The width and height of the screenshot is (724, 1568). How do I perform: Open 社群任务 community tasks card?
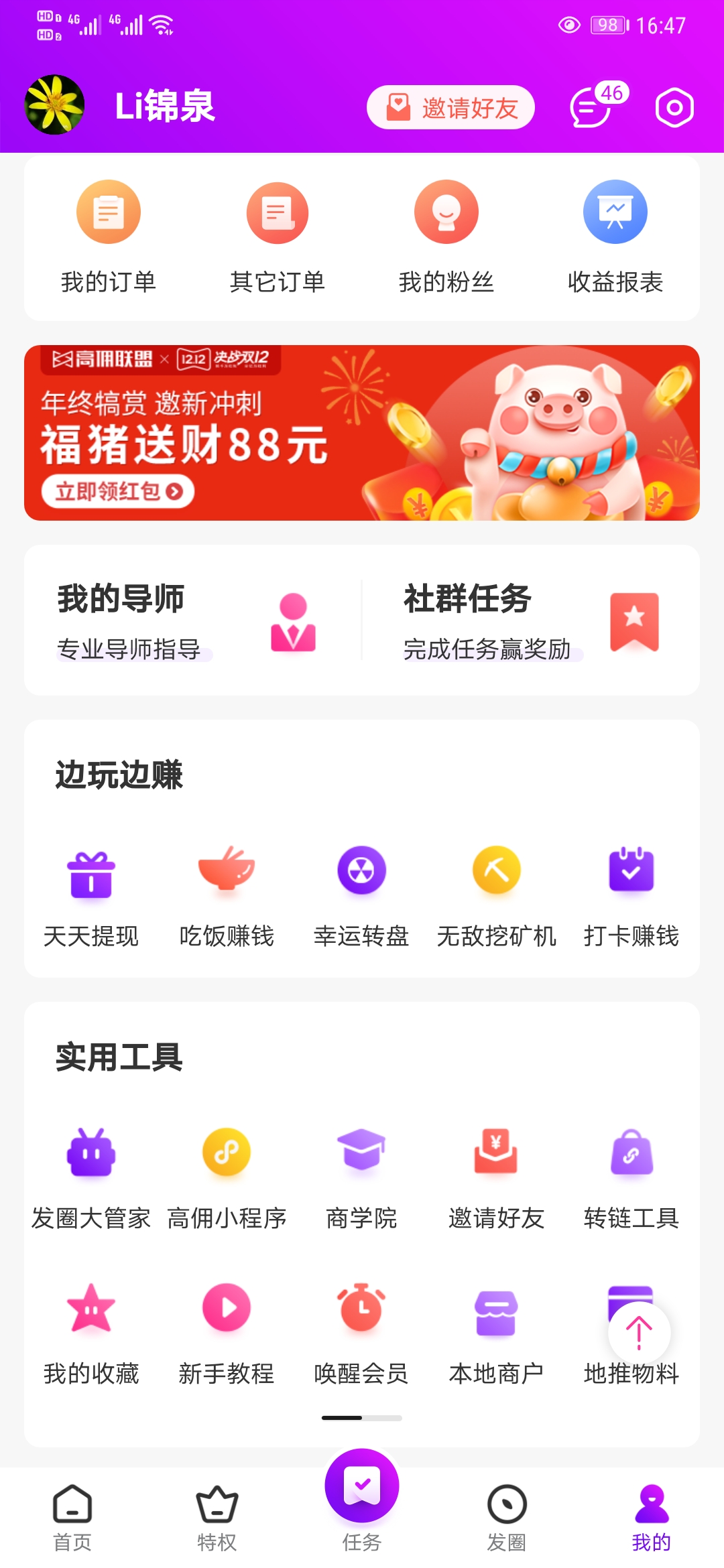530,622
